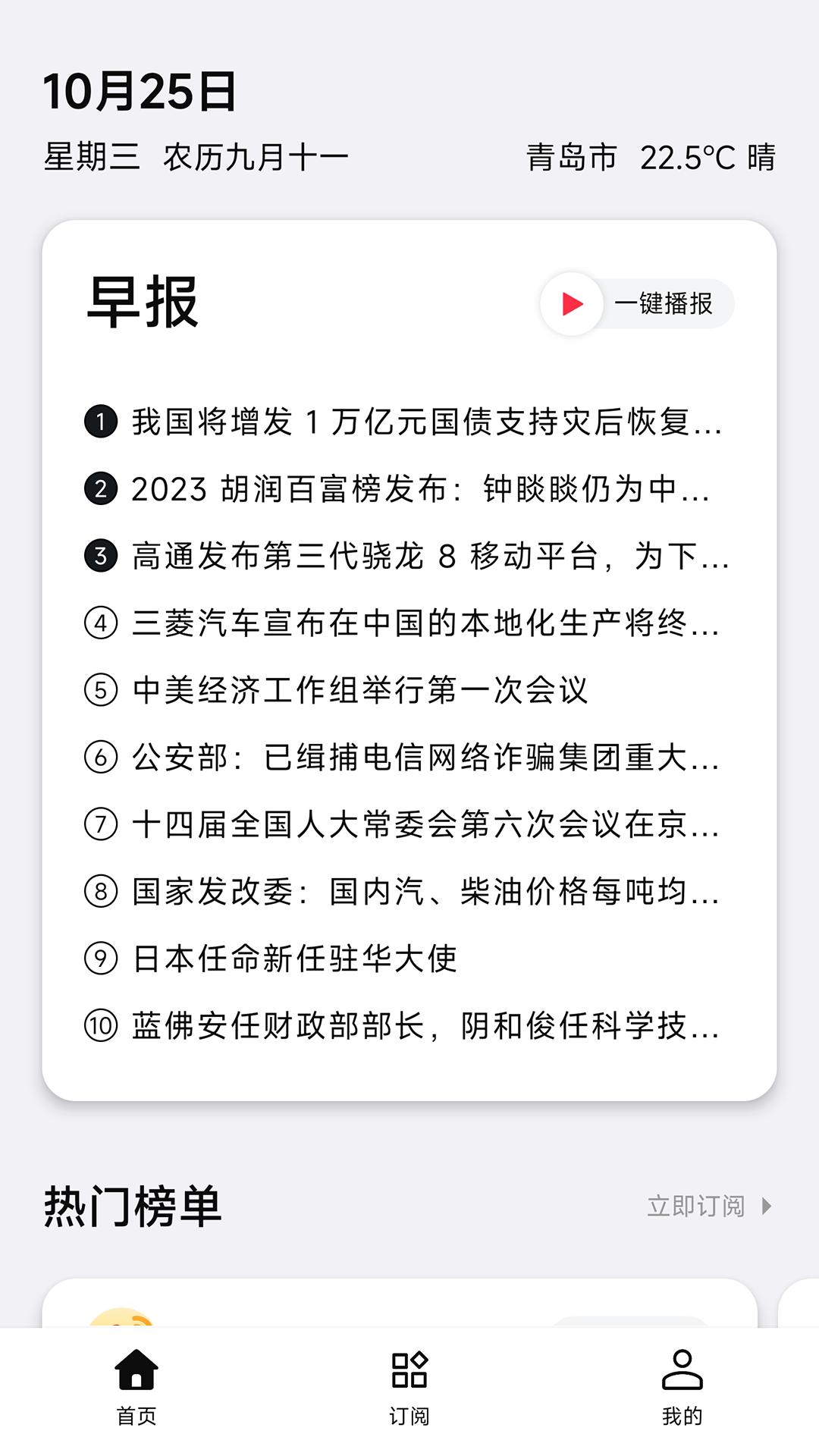Viewport: 819px width, 1456px height.
Task: Tap the weather 22.5°C 晴 display
Action: coord(708,158)
